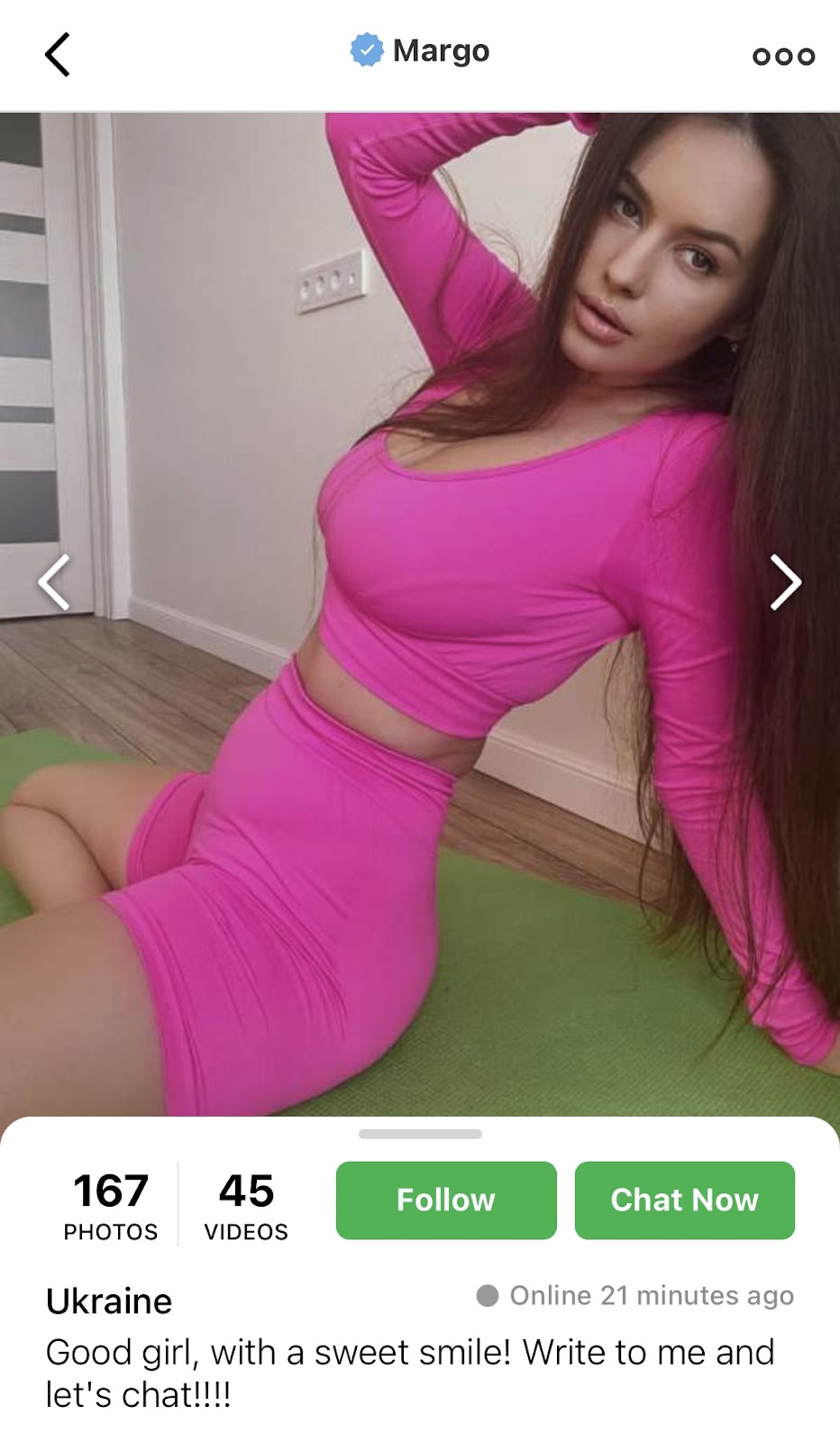Follow Margo's profile
The image size is (840, 1442).
(446, 1200)
